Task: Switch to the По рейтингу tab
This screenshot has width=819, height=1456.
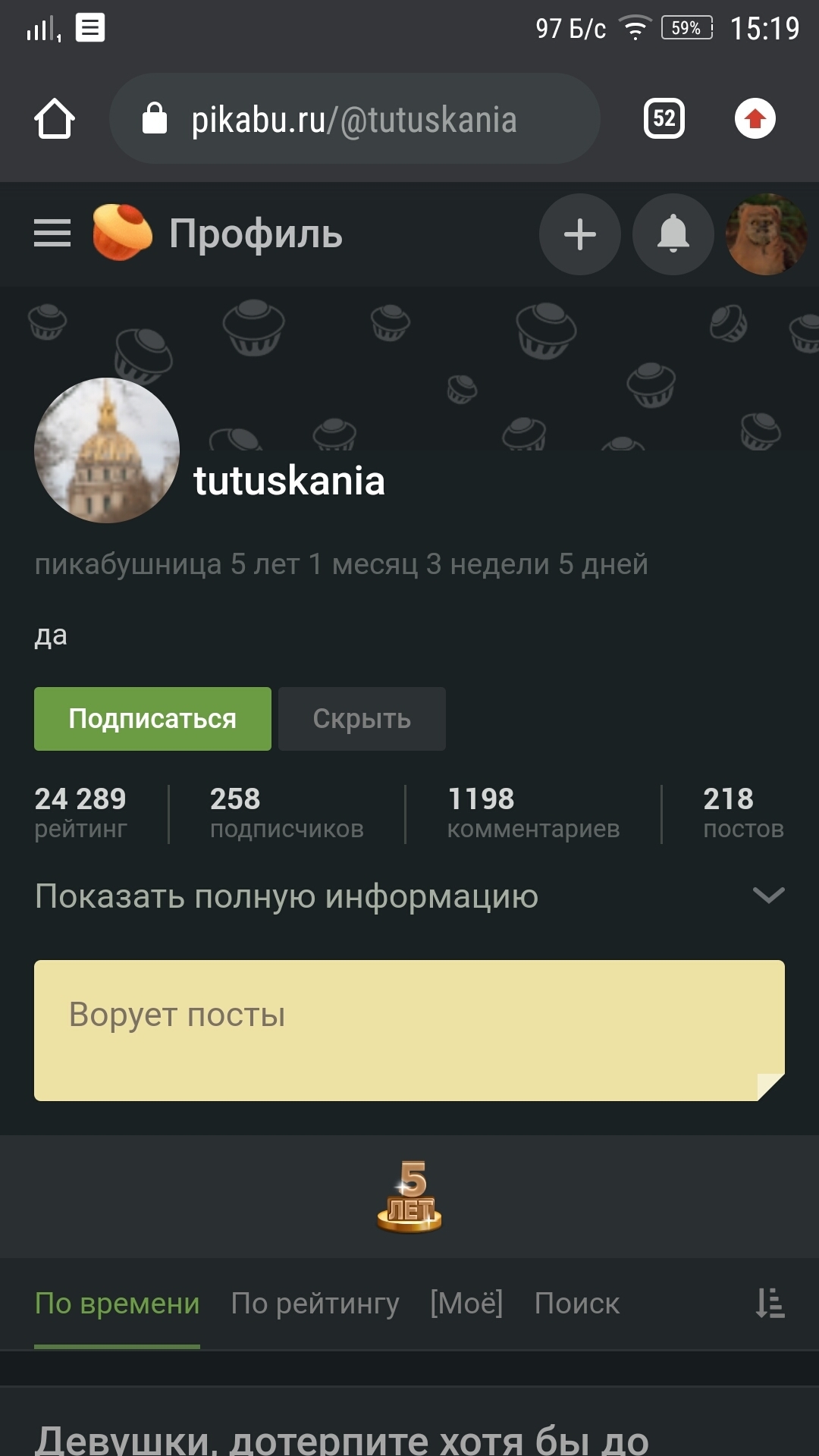Action: pyautogui.click(x=315, y=1304)
